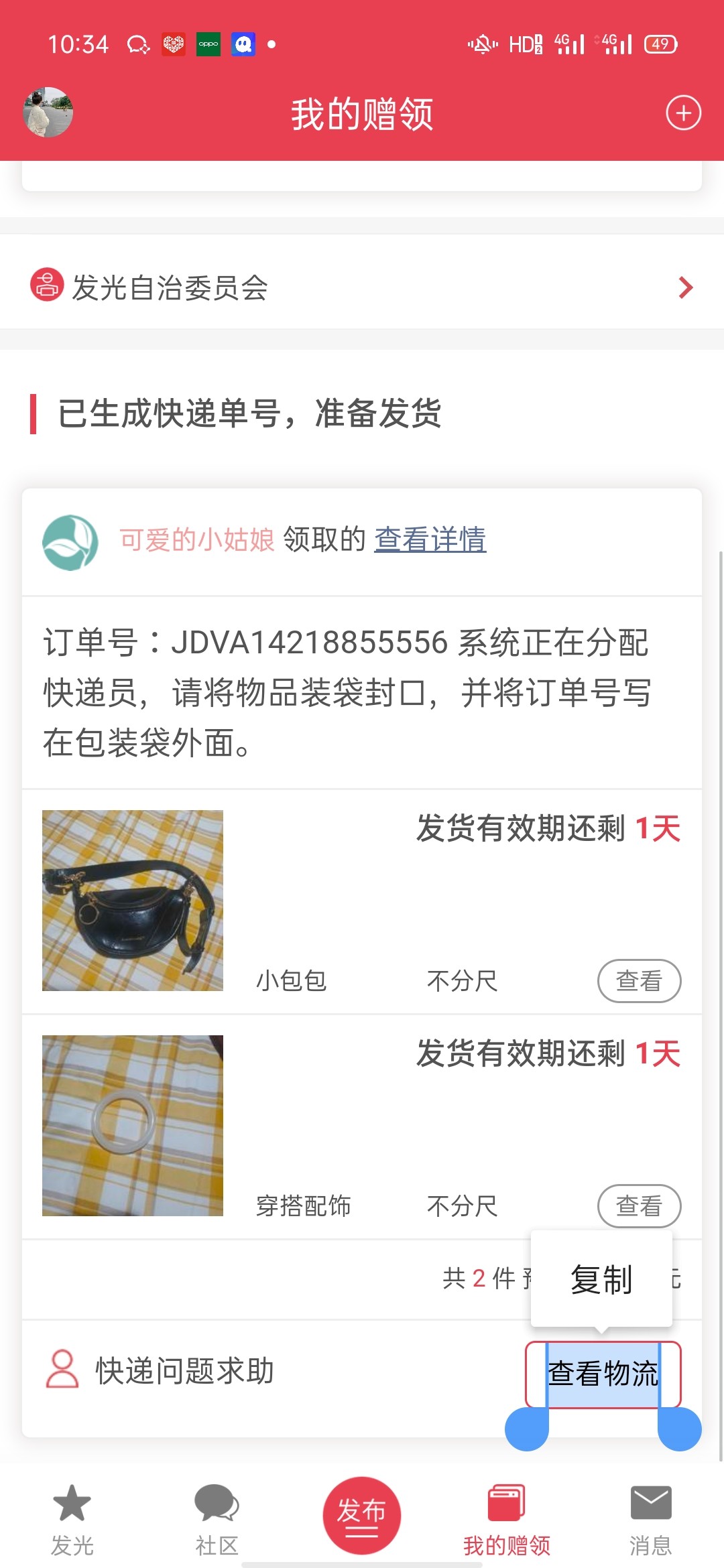Screen dimensions: 724x1568
Task: Tap 查看 button for 穿搭配饰
Action: (x=639, y=1206)
